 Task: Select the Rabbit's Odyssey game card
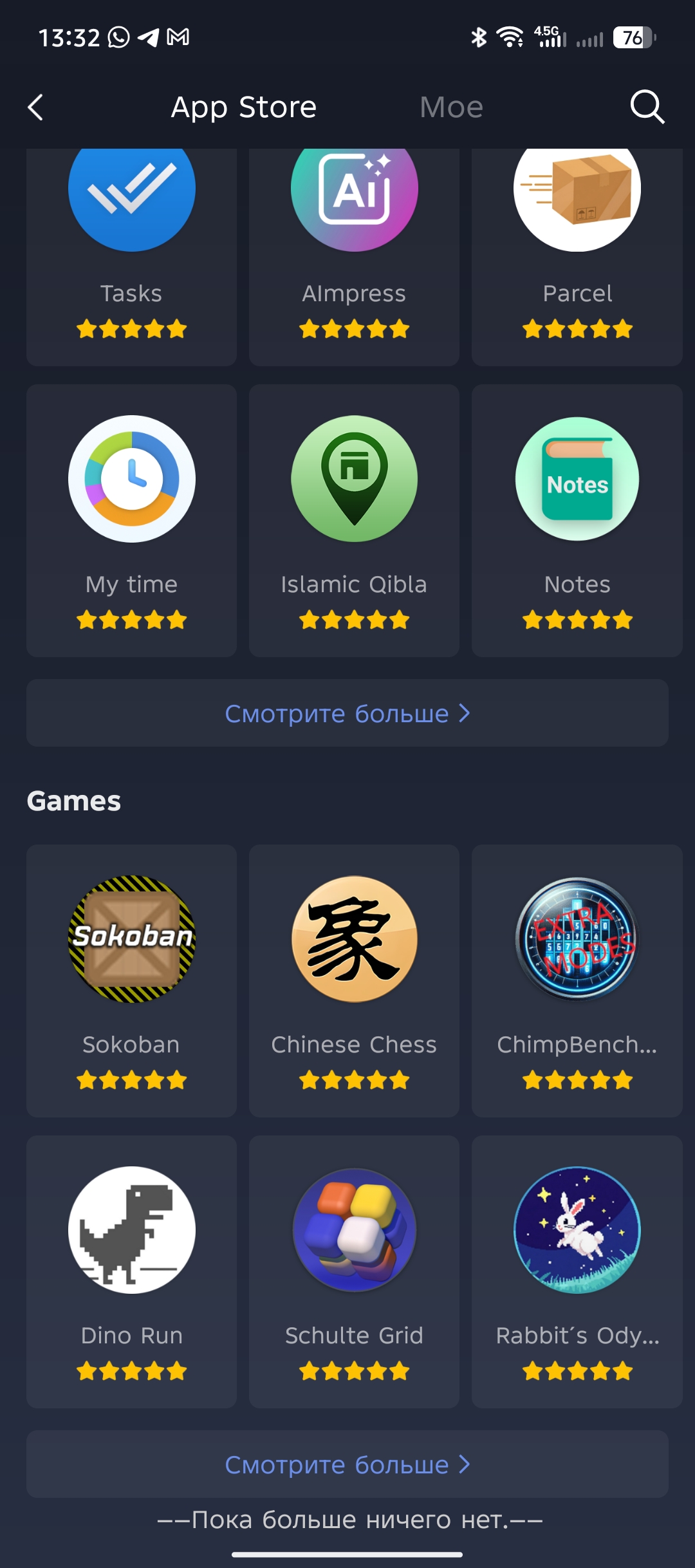coord(577,1271)
